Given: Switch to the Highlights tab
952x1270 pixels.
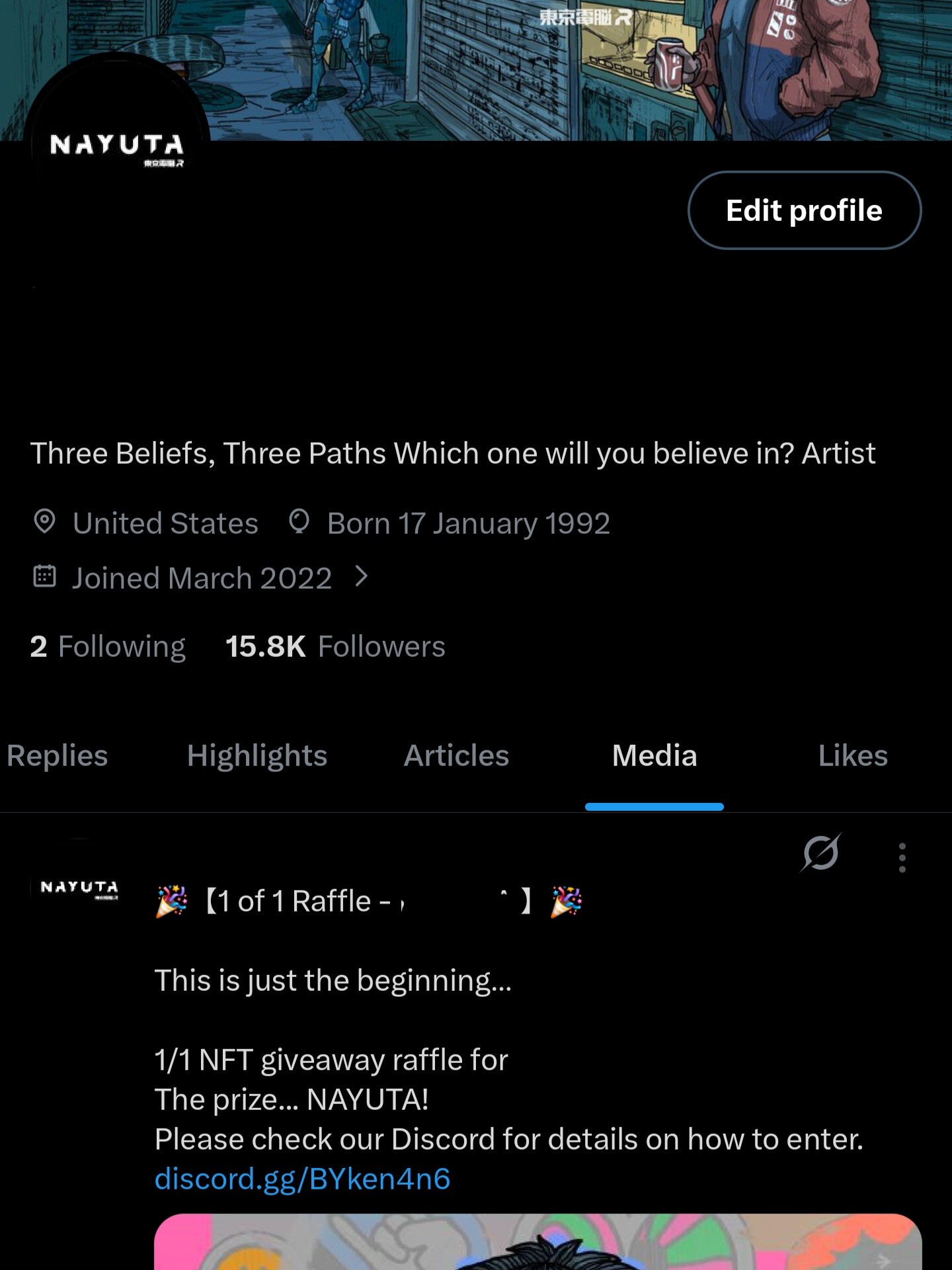Looking at the screenshot, I should click(257, 755).
